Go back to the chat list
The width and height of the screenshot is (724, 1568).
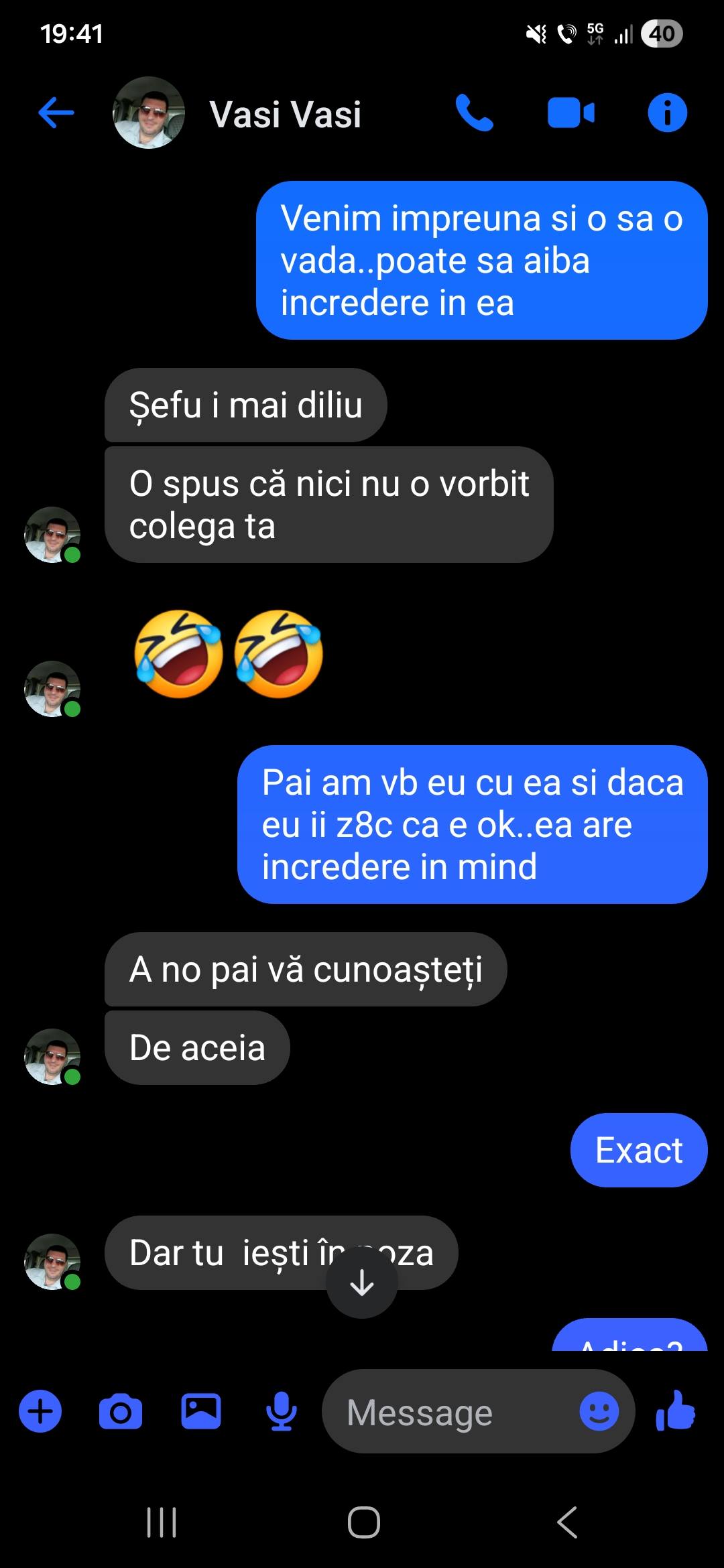coord(56,112)
